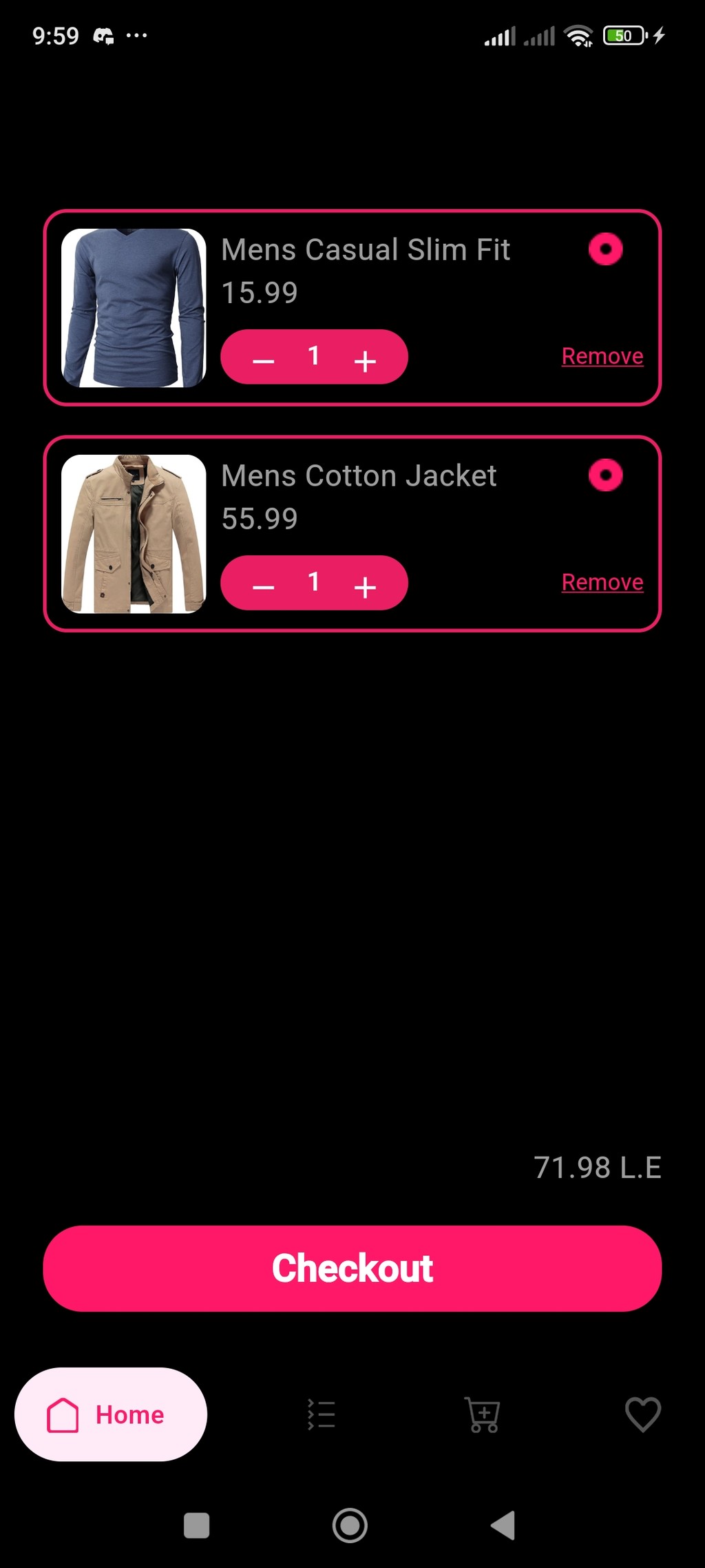This screenshot has width=705, height=1568.
Task: Go back using the system back button
Action: click(x=503, y=1525)
